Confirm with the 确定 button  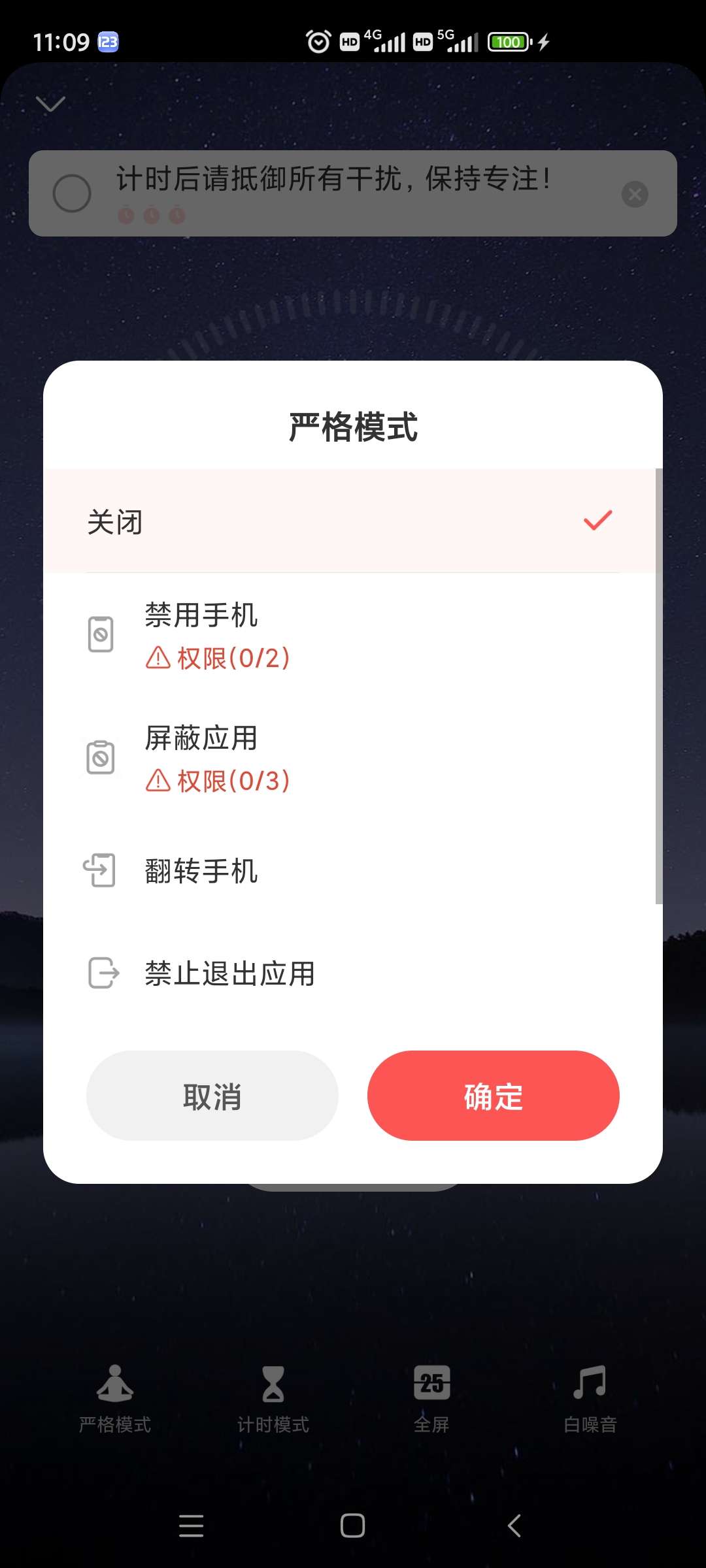(493, 1096)
